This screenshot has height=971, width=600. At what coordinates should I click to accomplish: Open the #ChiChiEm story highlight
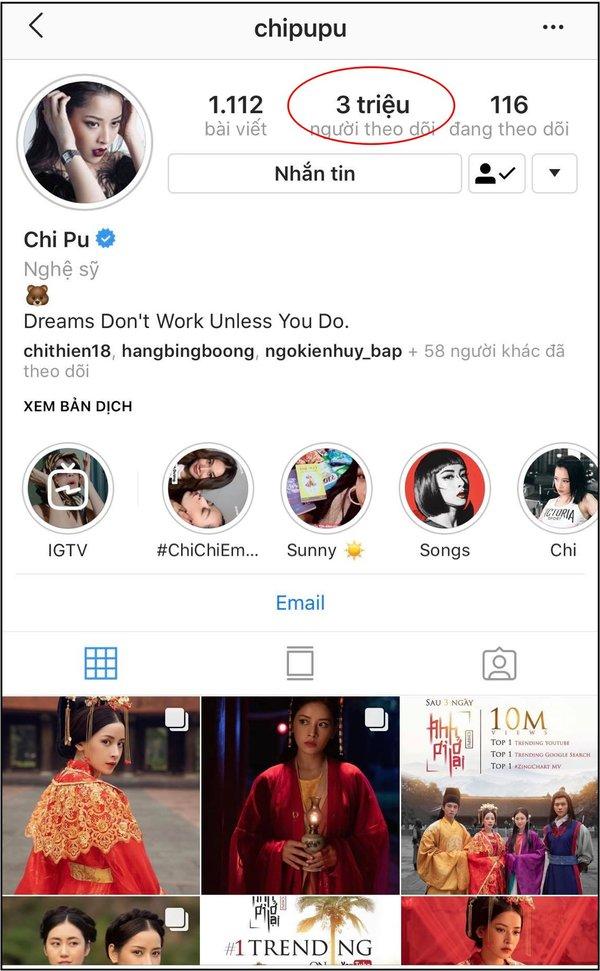pos(208,488)
